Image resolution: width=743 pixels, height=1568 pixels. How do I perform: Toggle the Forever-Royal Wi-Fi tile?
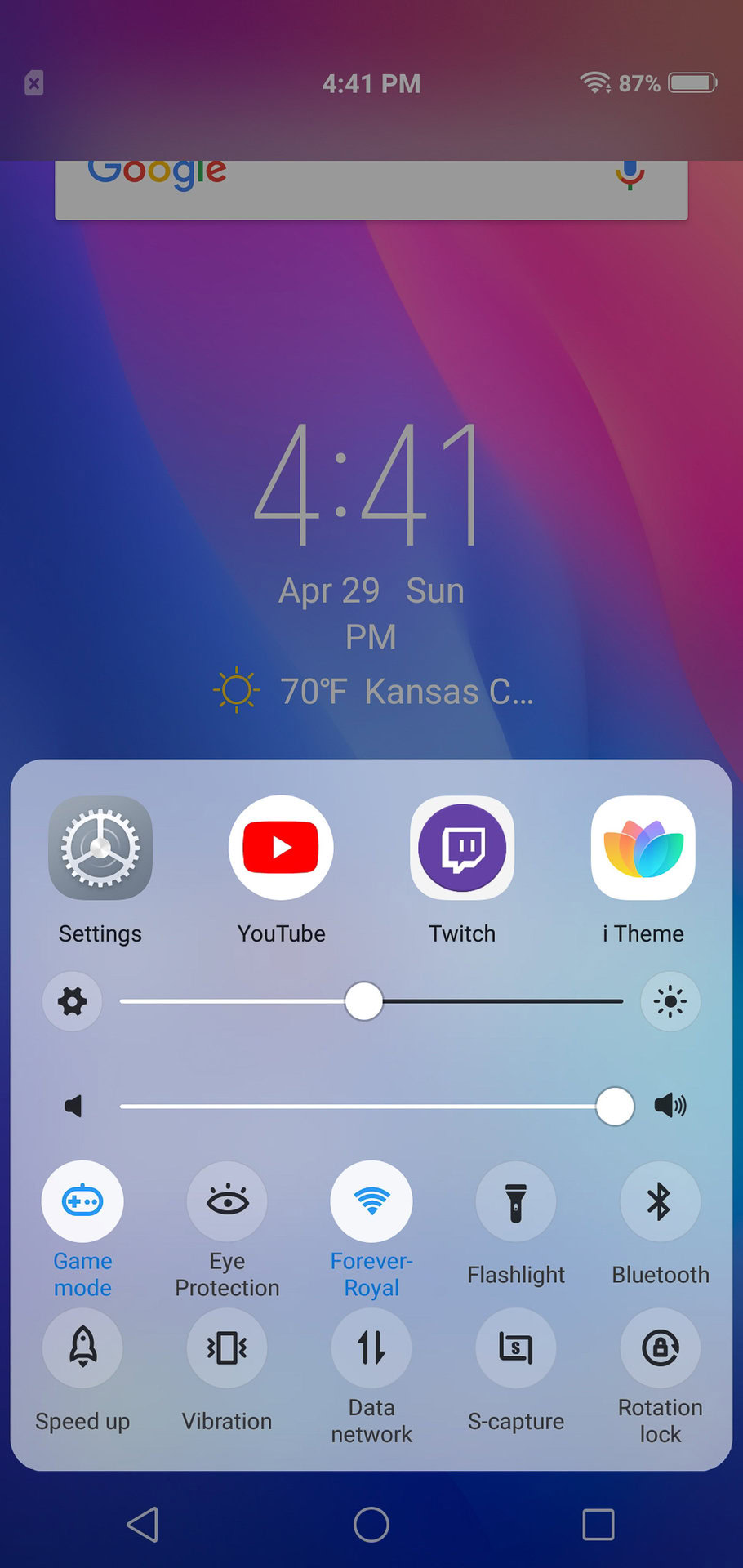pos(371,1201)
